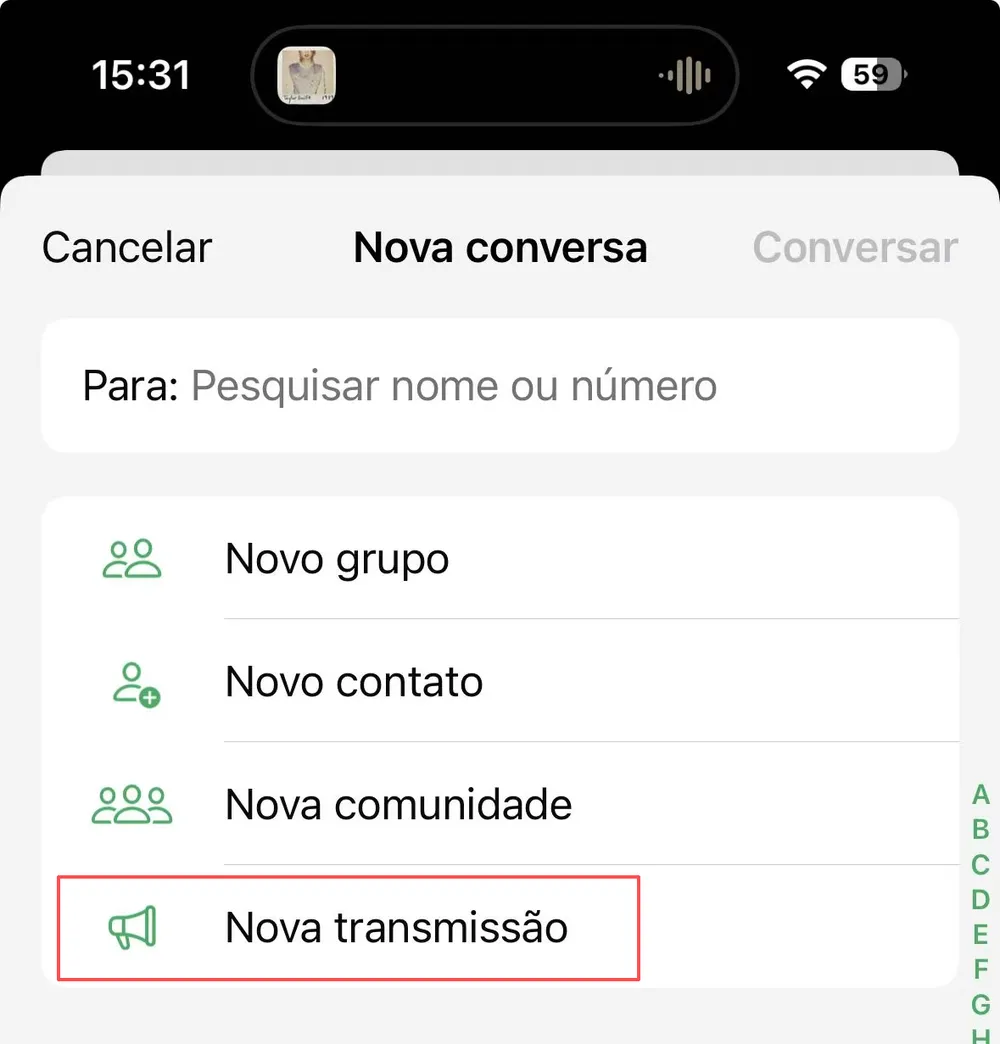Select the Novo grupo people icon

click(x=134, y=559)
